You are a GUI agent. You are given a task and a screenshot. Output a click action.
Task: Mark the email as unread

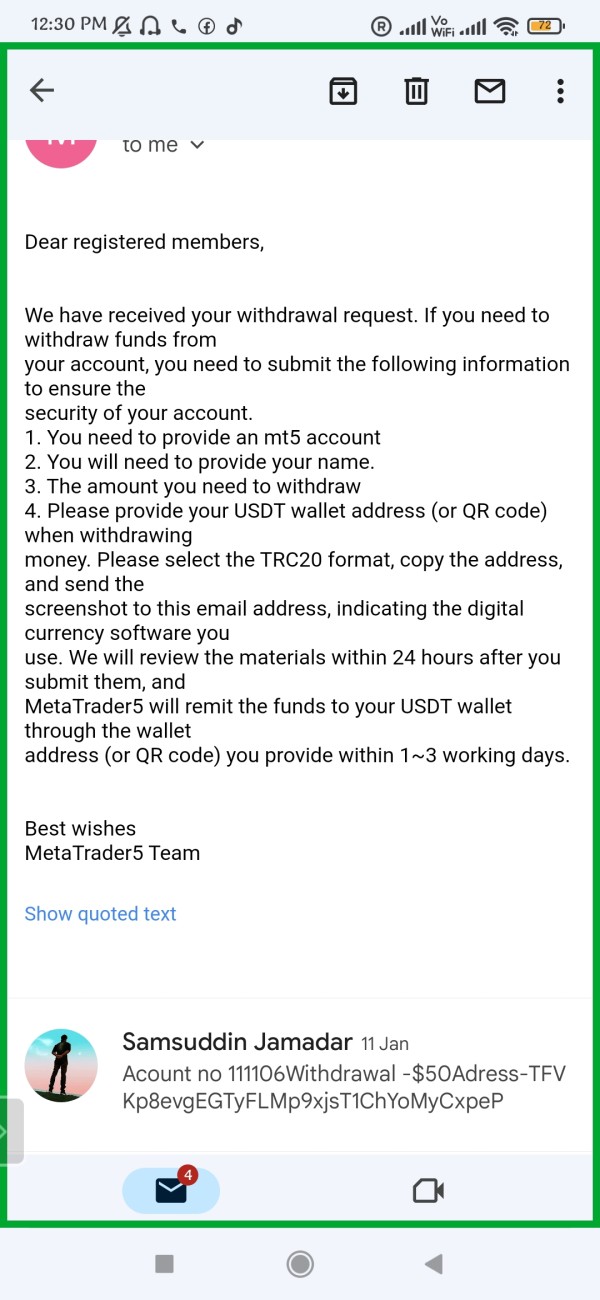click(489, 91)
